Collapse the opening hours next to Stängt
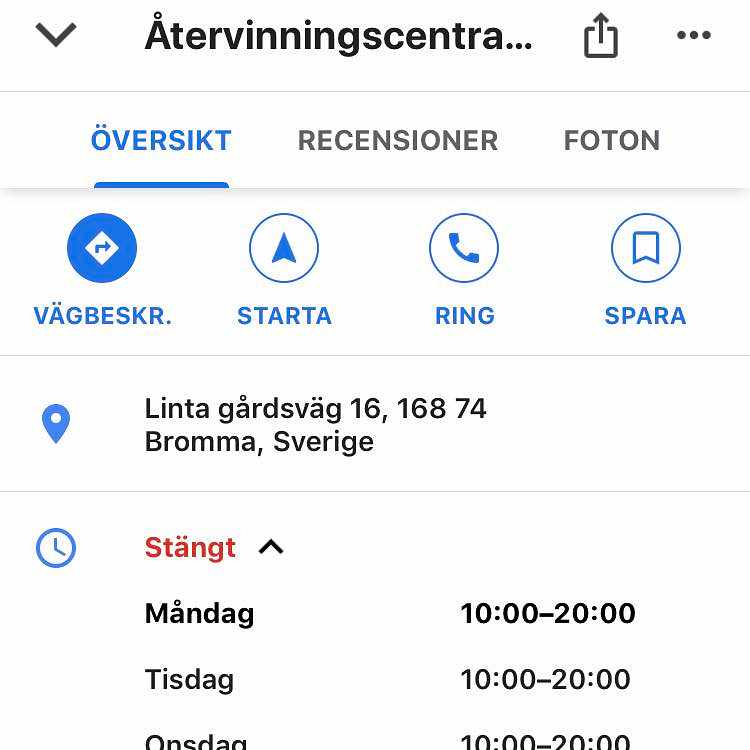This screenshot has width=750, height=750. [271, 548]
